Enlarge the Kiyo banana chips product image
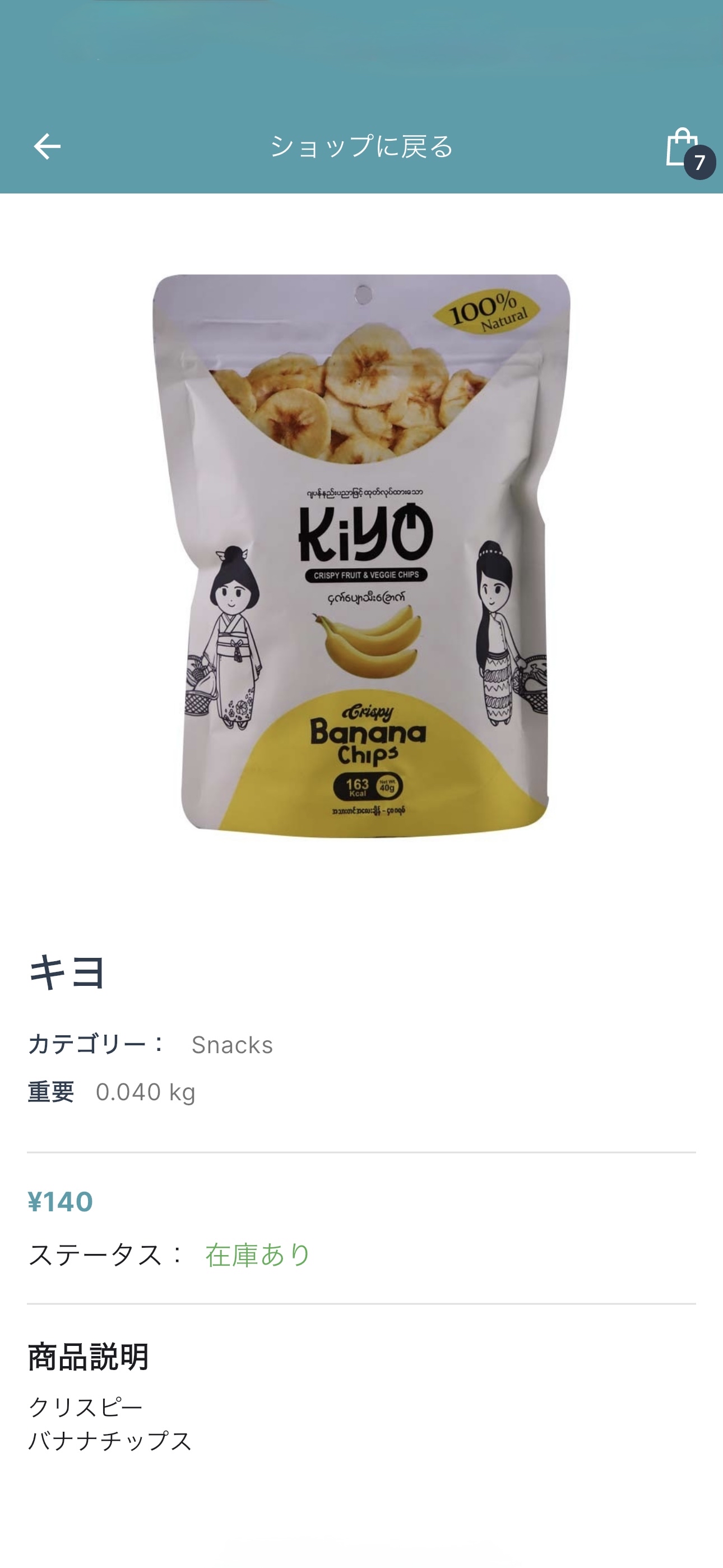 click(x=362, y=555)
